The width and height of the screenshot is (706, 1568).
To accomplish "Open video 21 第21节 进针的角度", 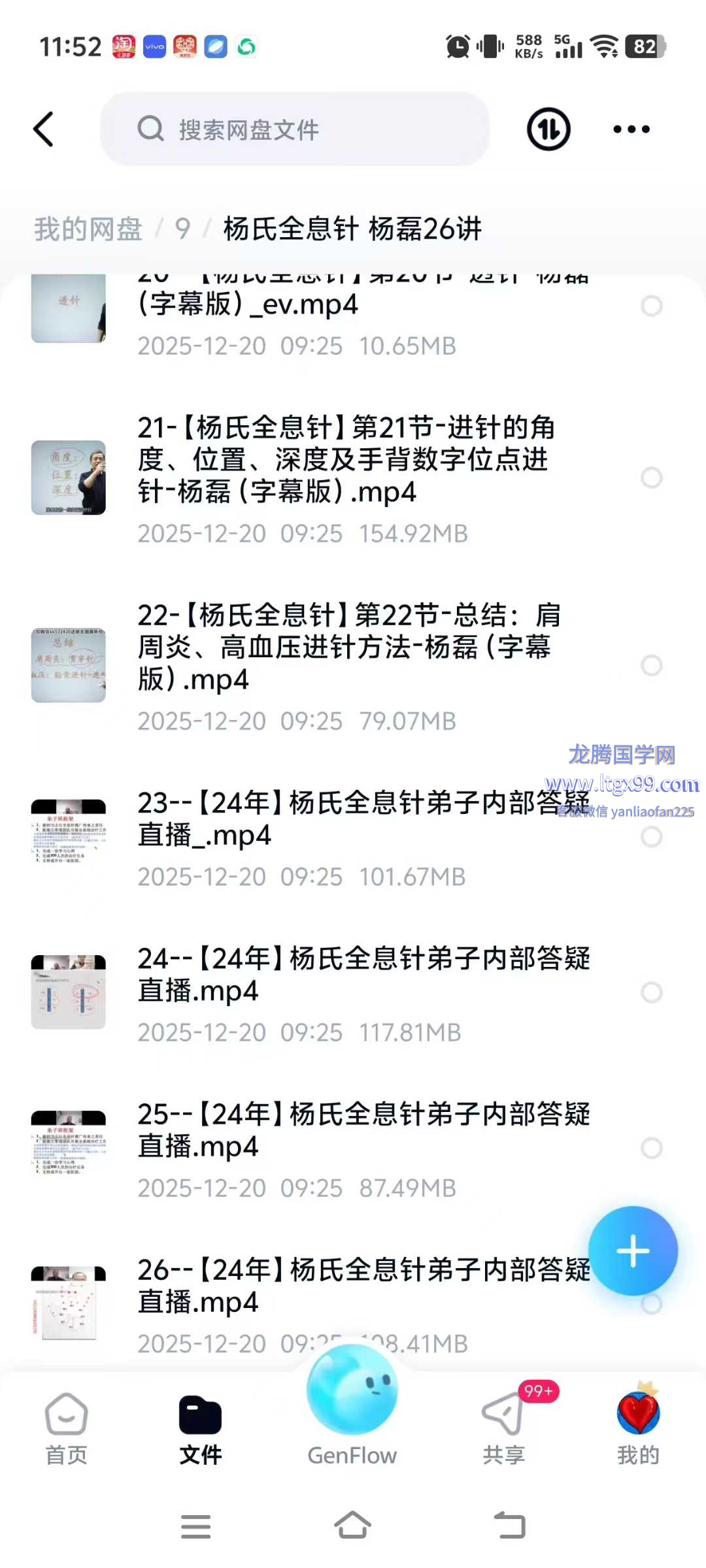I will [x=346, y=461].
